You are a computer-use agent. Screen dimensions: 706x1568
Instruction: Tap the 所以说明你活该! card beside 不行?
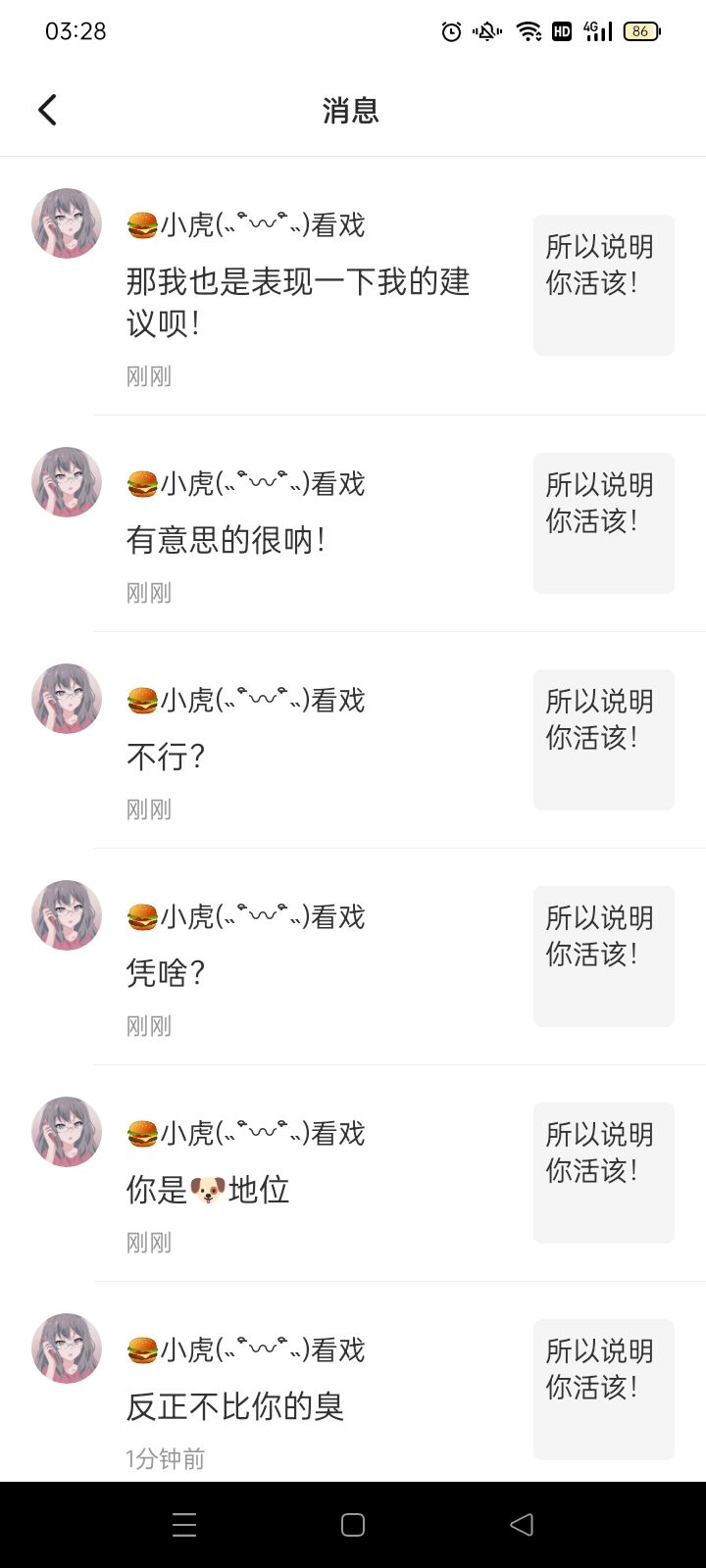click(603, 740)
